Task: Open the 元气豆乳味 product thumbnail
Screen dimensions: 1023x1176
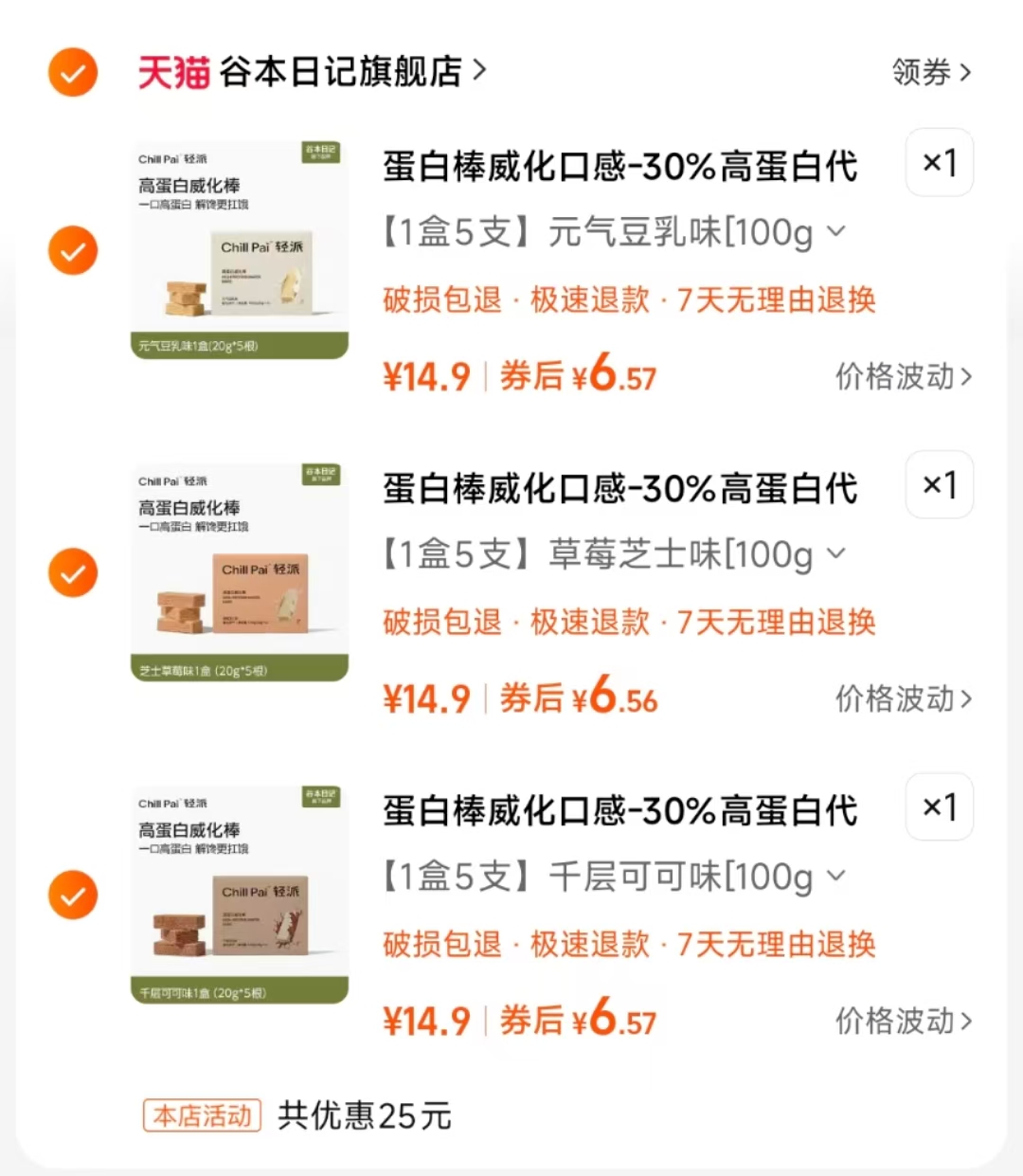Action: [239, 249]
